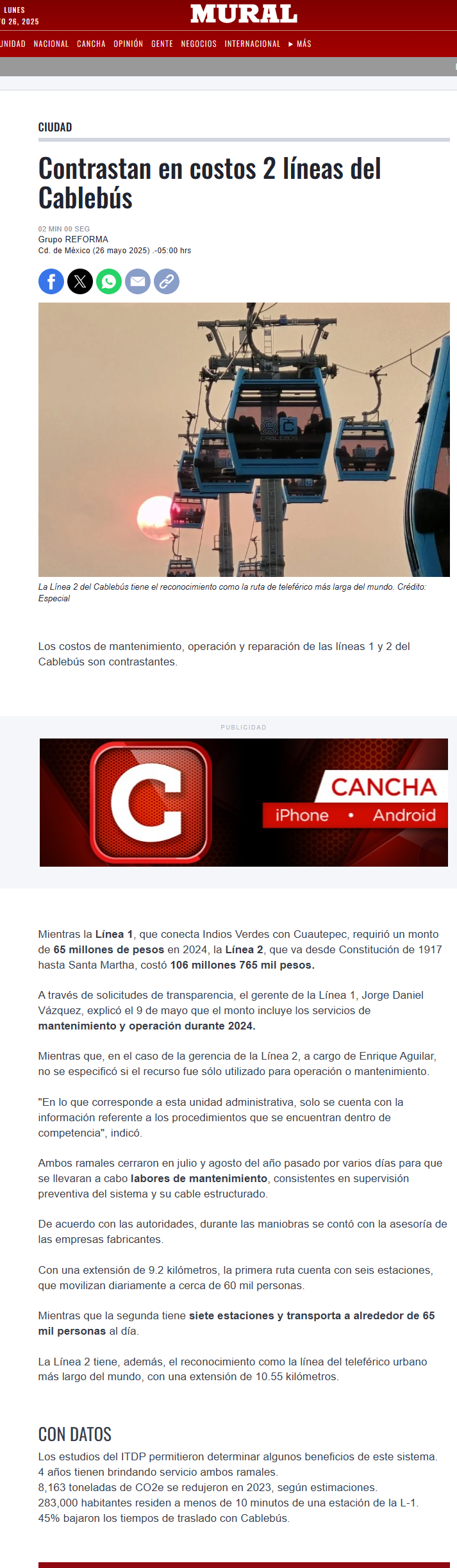Viewport: 457px width, 1568px height.
Task: Email this article
Action: coord(138,281)
